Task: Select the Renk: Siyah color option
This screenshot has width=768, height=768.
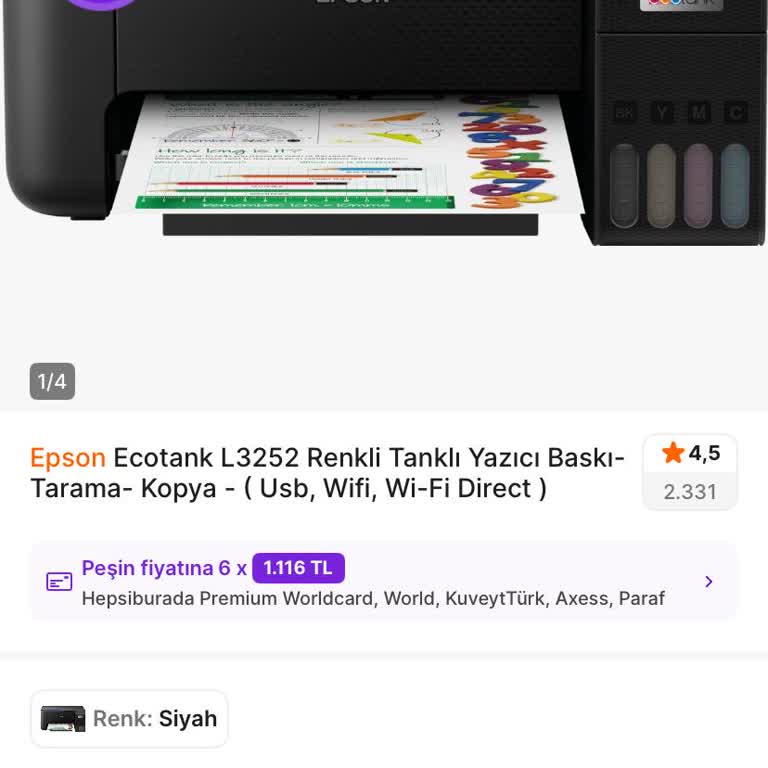Action: [130, 718]
